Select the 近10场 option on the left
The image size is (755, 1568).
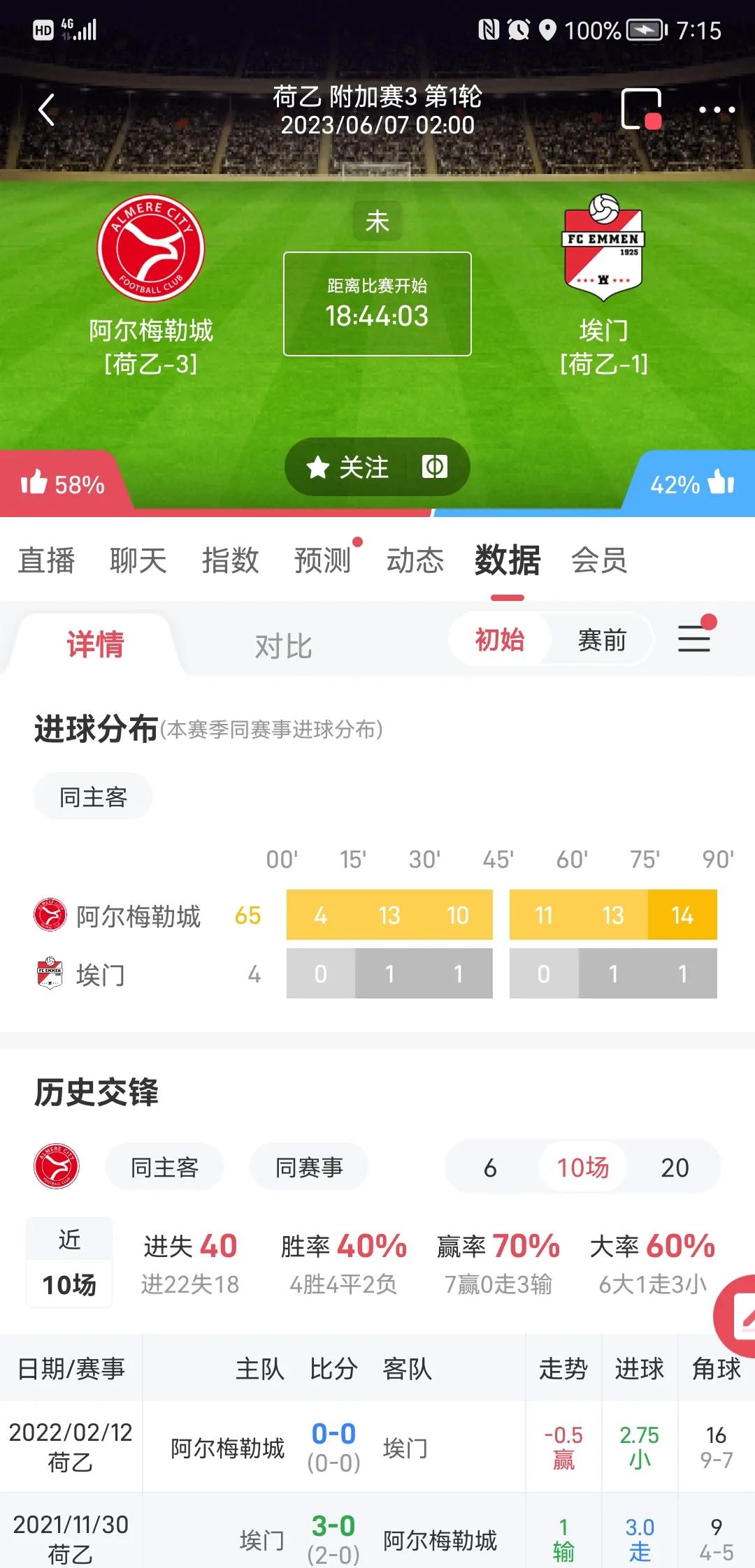(69, 1266)
